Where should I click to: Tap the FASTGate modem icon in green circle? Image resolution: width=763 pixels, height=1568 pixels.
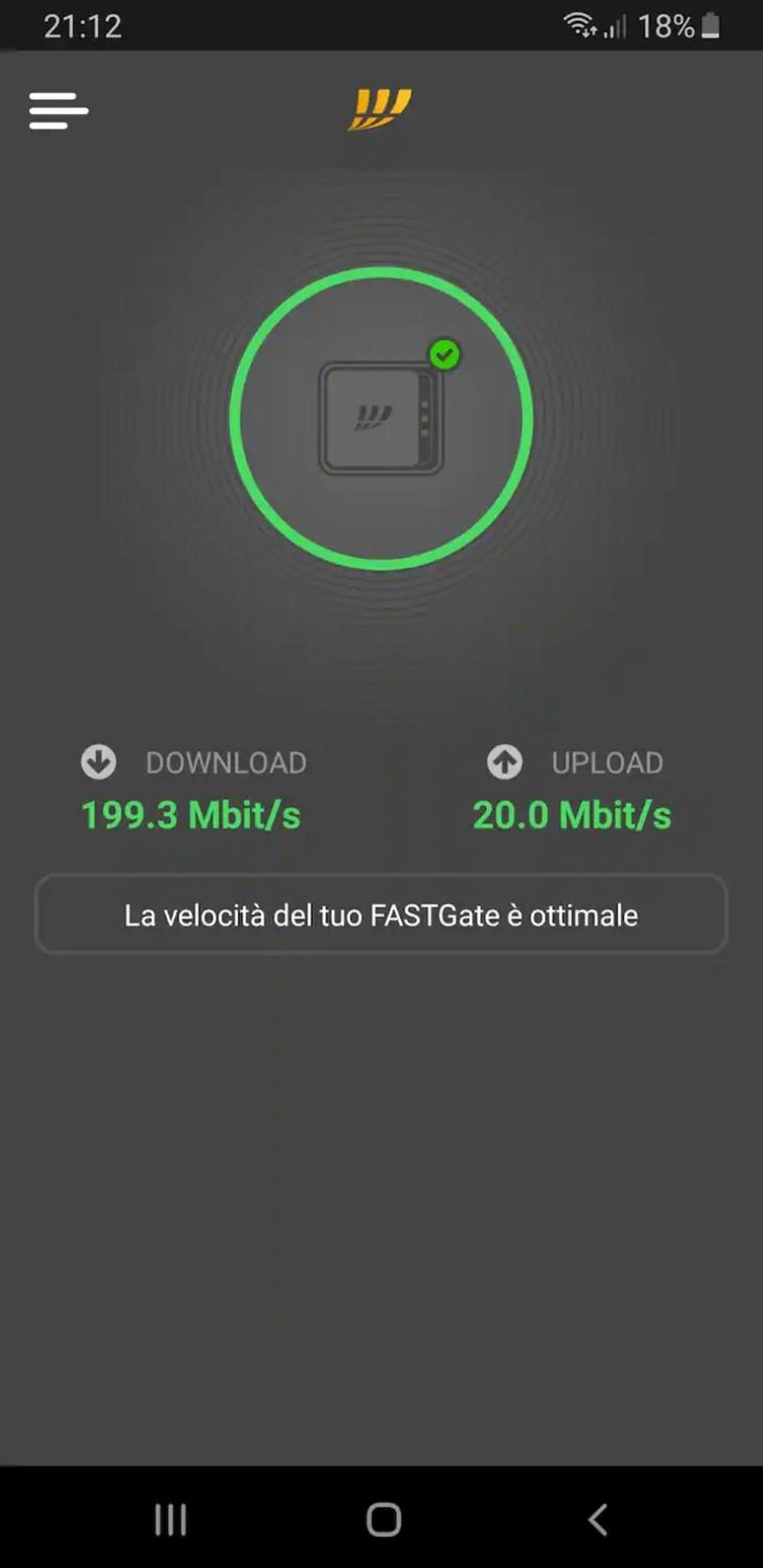click(x=381, y=418)
